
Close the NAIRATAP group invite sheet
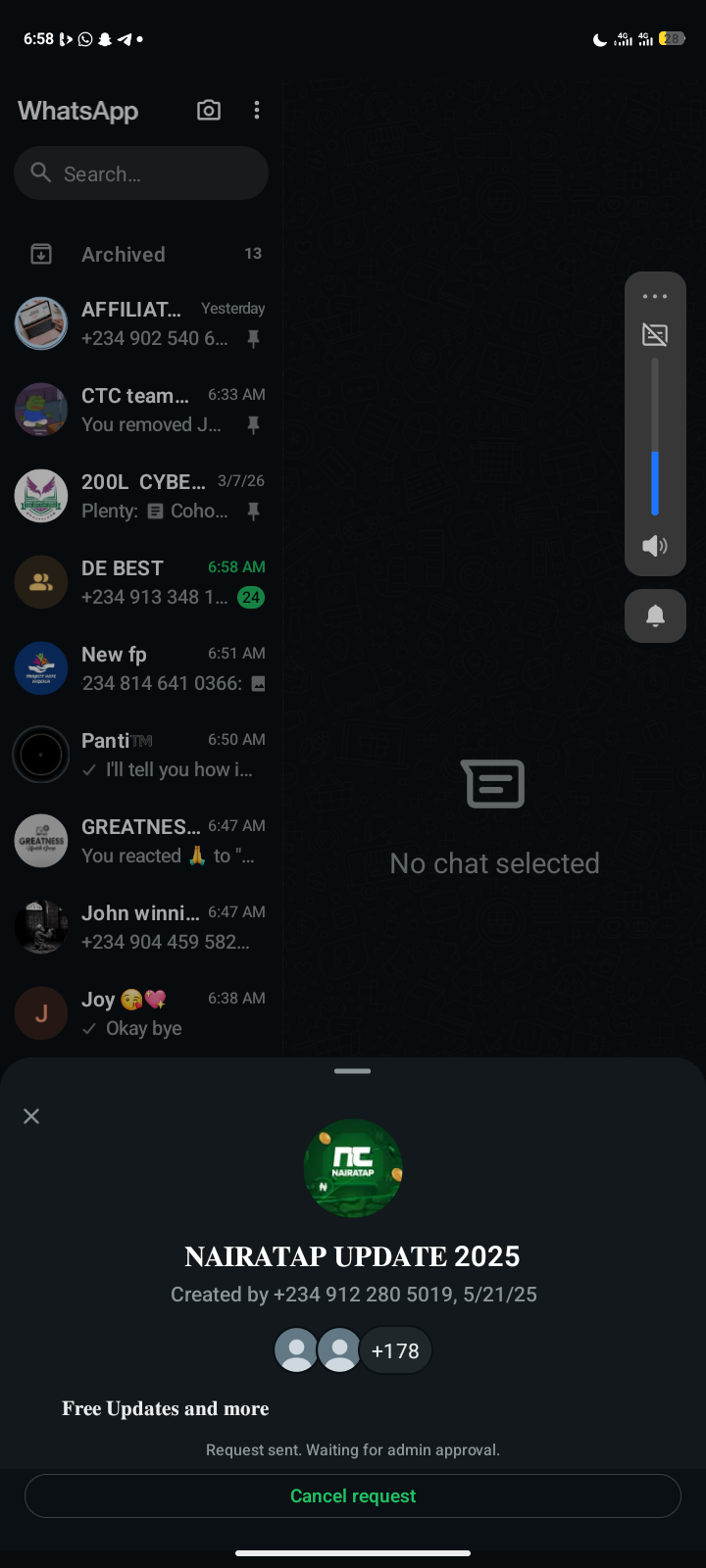31,1116
